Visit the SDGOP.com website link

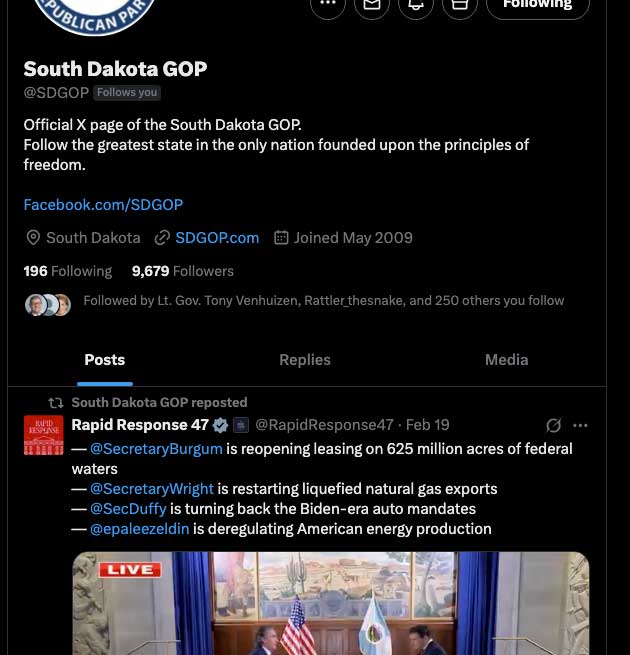pos(217,237)
